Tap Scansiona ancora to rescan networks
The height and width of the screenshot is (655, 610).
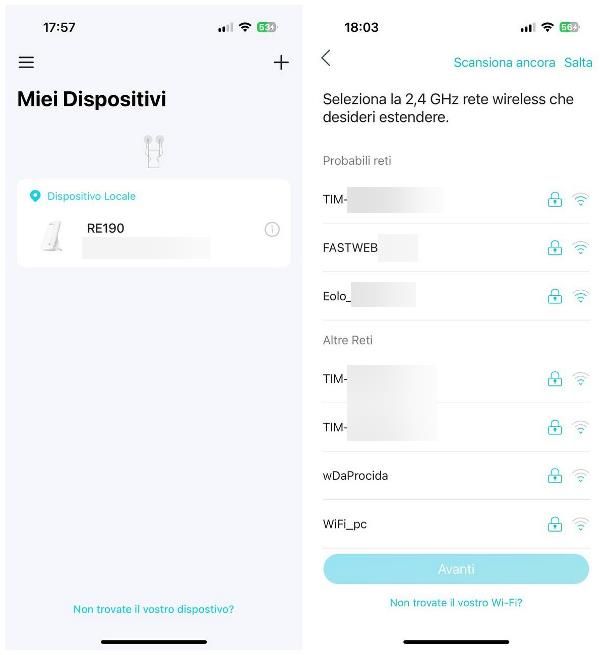[504, 63]
